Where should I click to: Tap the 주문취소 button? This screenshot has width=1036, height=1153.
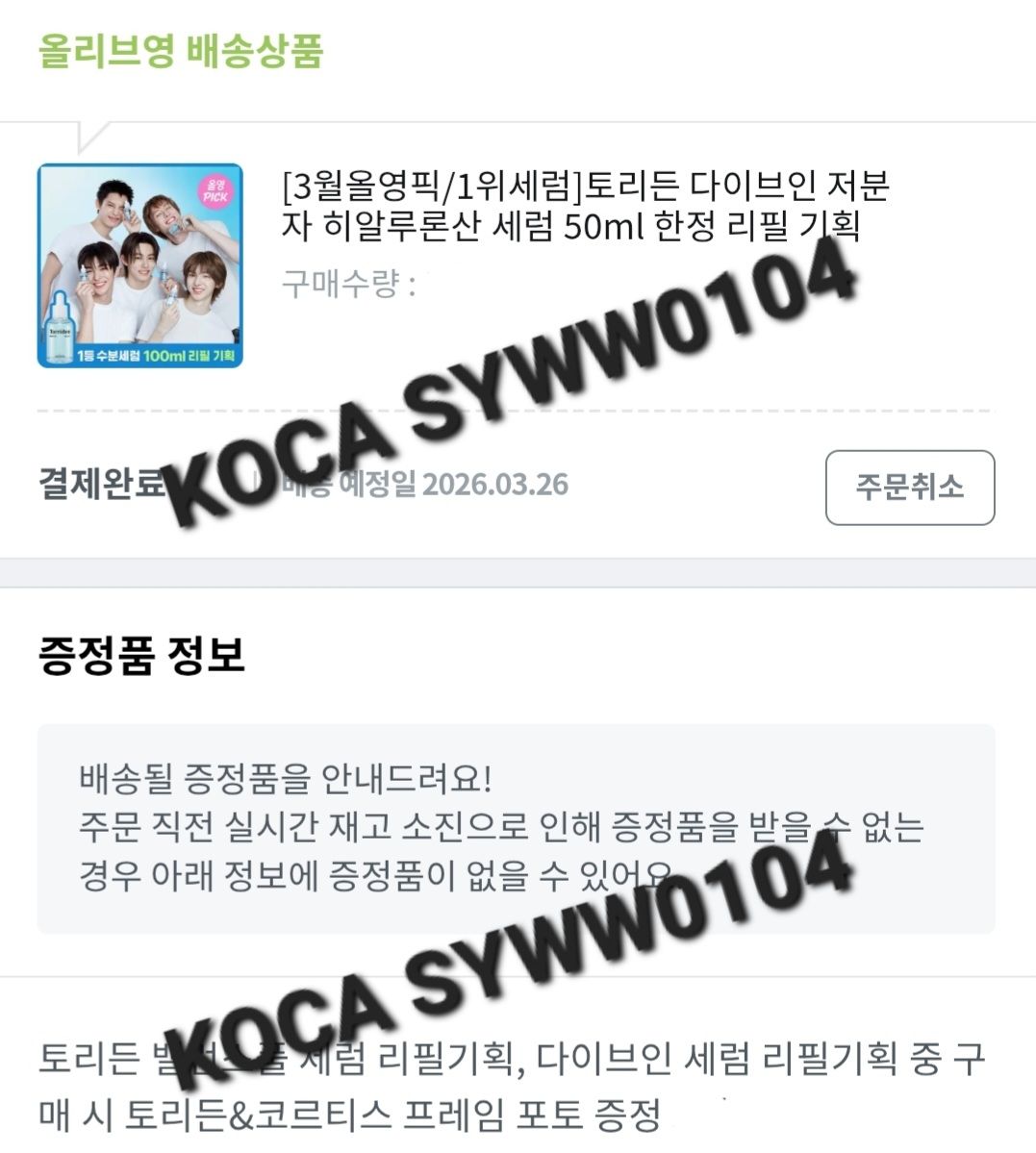[x=909, y=488]
